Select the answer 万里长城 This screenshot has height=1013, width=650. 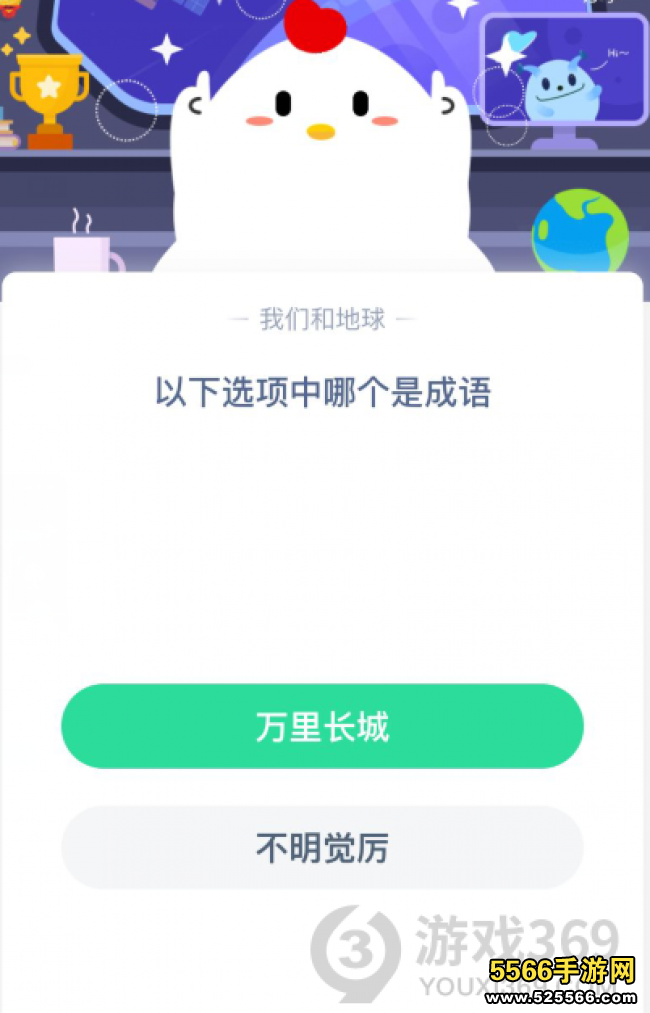click(x=322, y=727)
